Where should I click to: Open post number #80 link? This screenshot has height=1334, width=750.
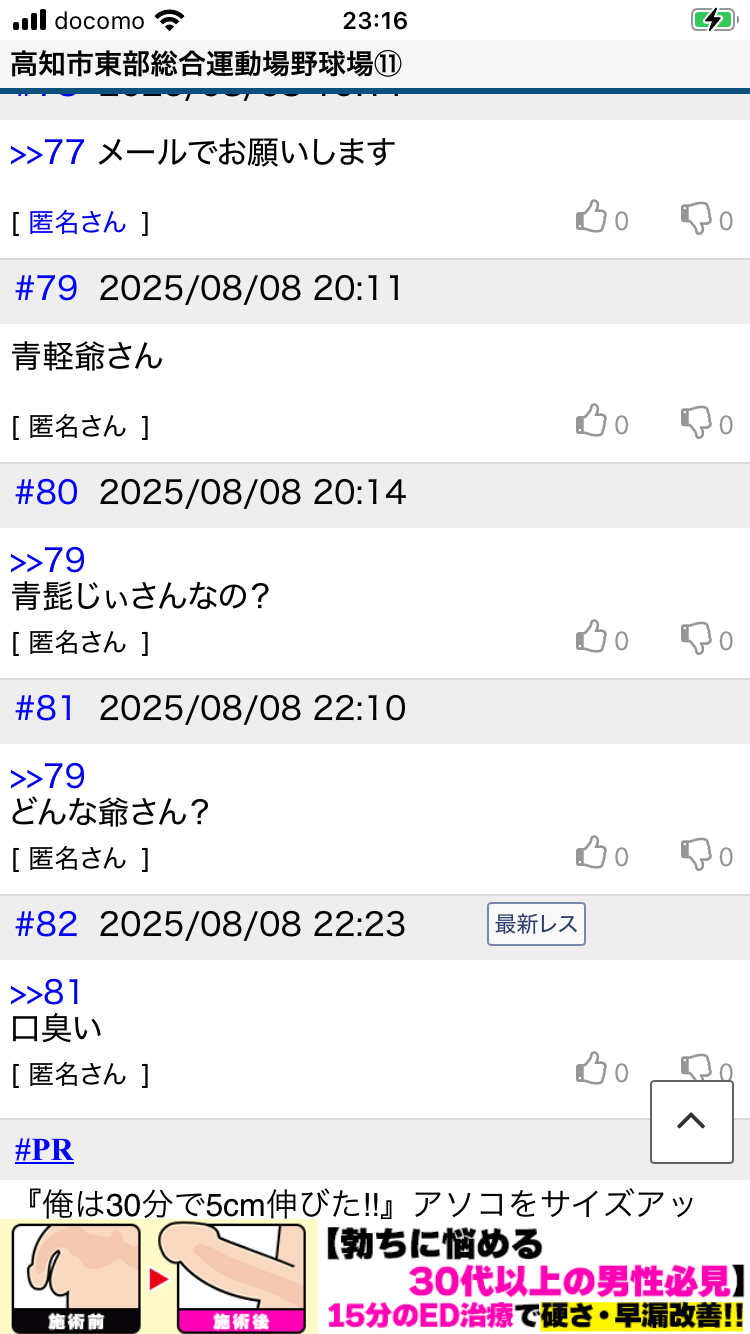(46, 493)
